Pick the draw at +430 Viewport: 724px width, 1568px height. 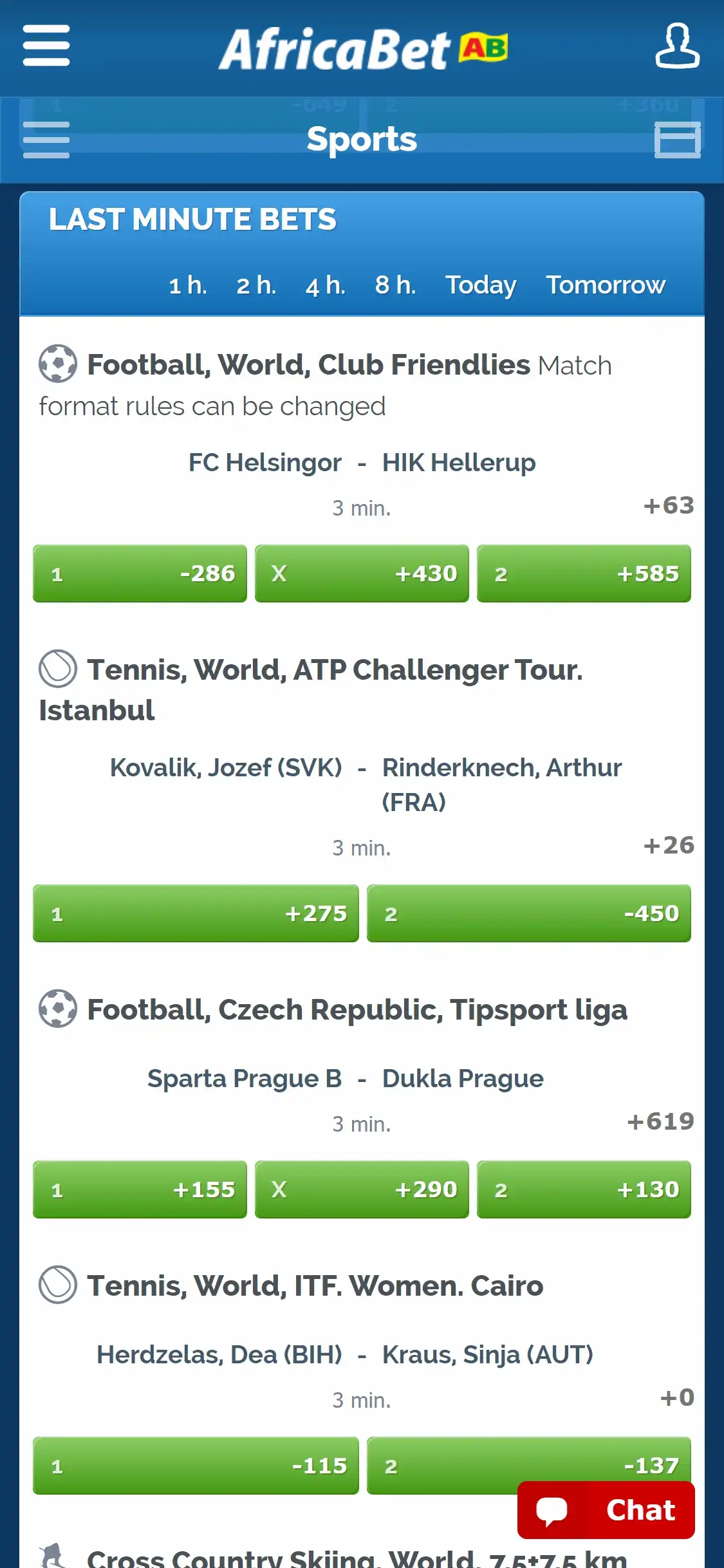(362, 574)
